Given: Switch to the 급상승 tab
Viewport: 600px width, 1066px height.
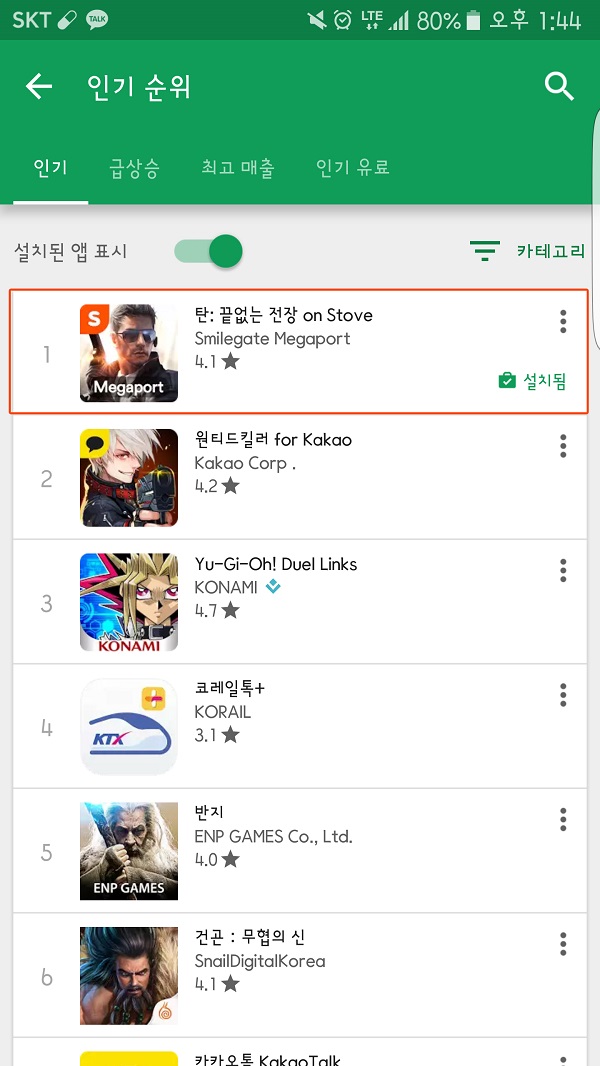Looking at the screenshot, I should pyautogui.click(x=134, y=168).
